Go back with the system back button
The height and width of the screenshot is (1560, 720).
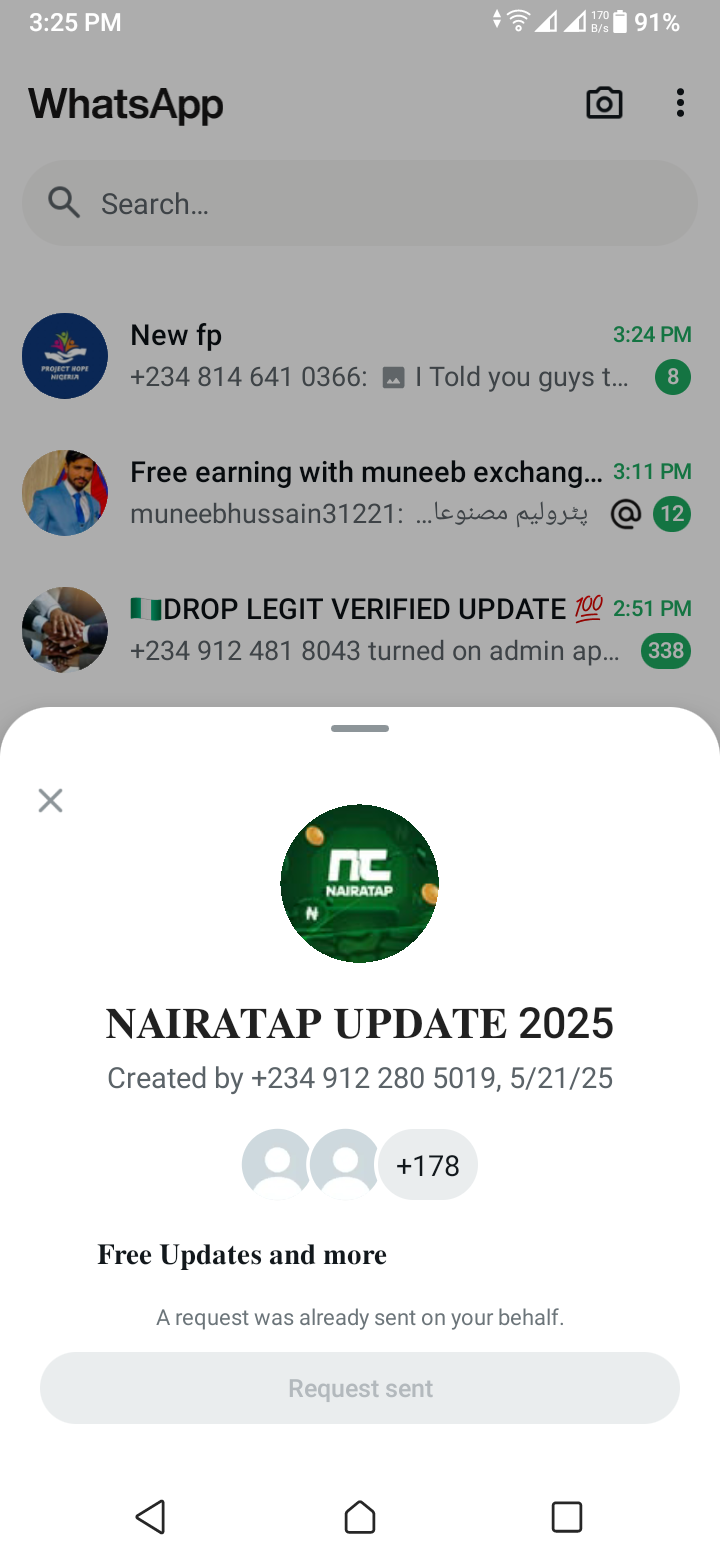150,1517
